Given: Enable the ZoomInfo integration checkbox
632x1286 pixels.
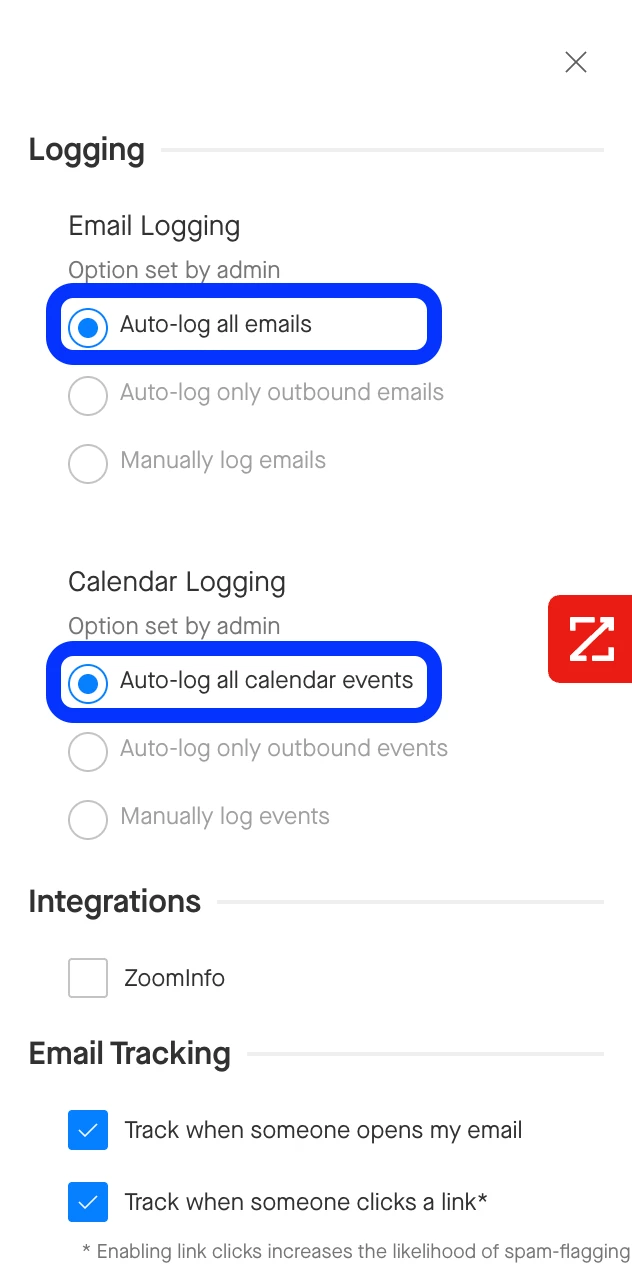Looking at the screenshot, I should pos(88,978).
